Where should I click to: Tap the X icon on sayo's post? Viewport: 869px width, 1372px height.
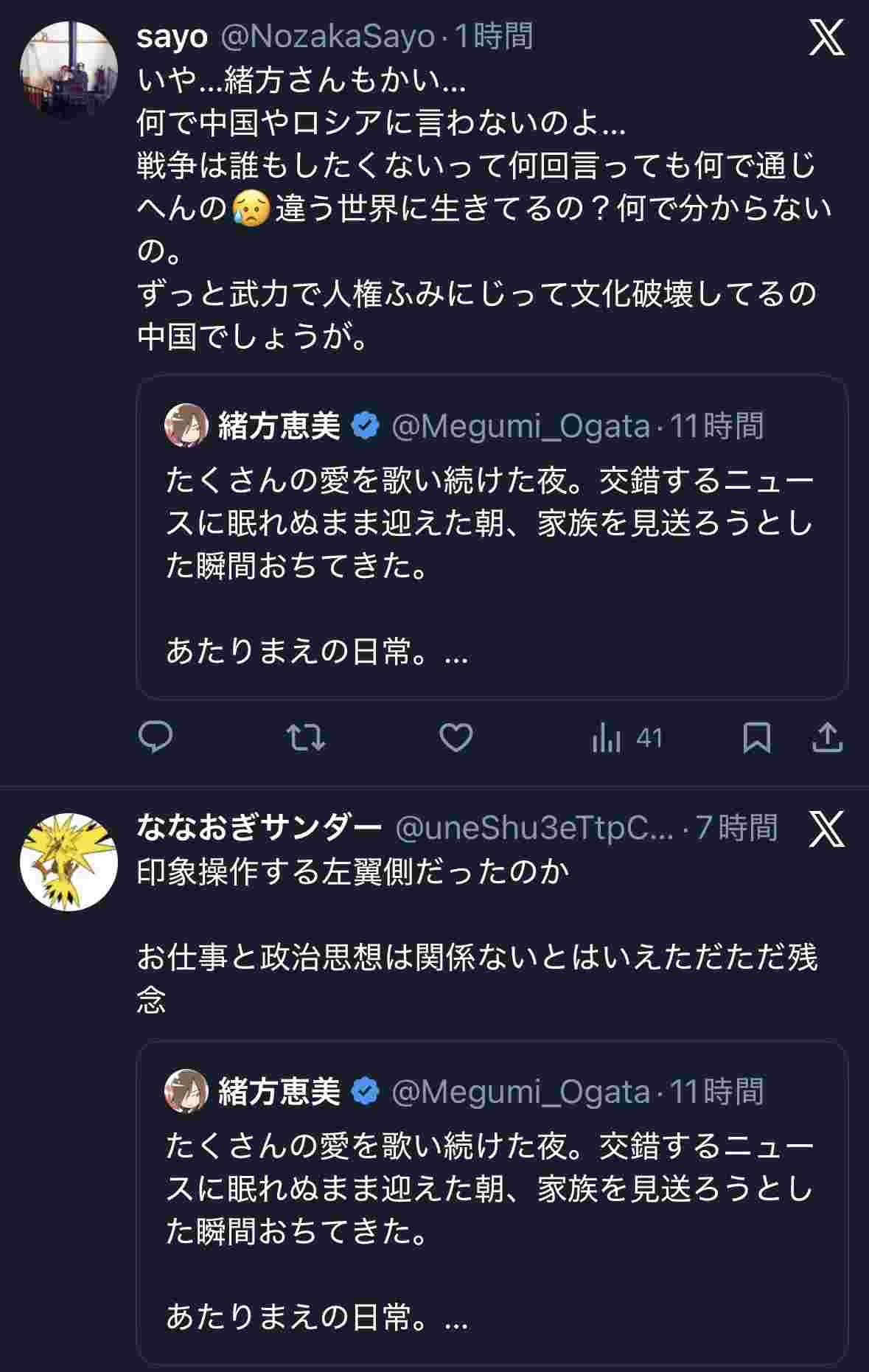pyautogui.click(x=826, y=38)
